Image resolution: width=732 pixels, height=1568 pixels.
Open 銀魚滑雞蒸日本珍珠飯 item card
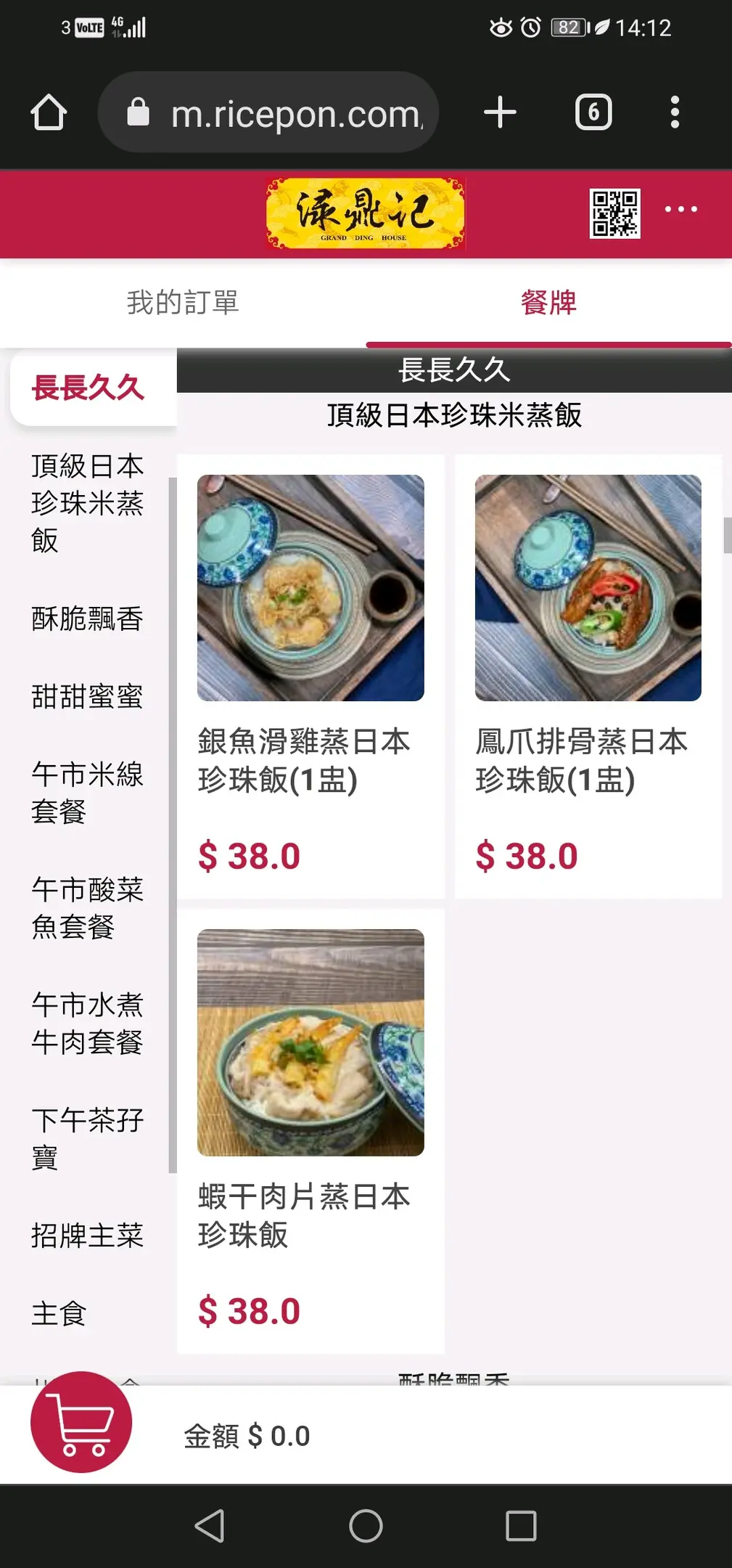pyautogui.click(x=311, y=675)
